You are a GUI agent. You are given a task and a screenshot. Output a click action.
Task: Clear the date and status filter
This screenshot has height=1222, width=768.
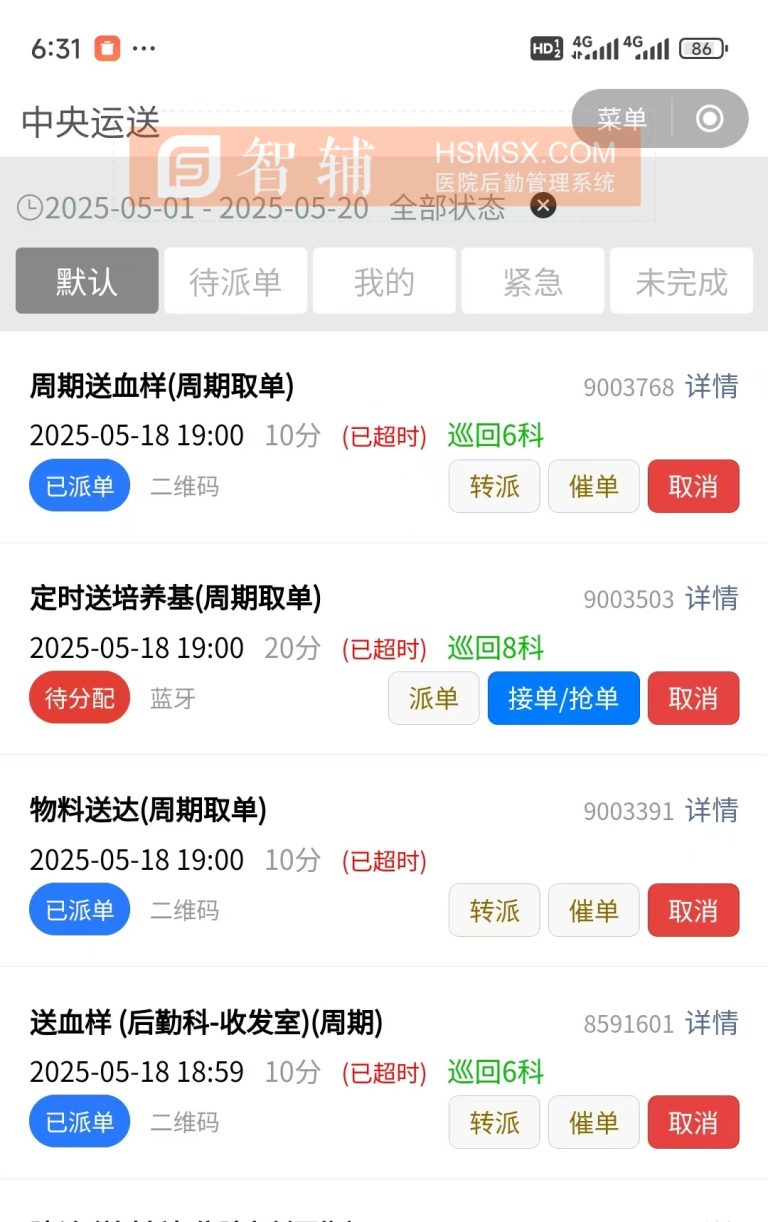pos(543,207)
